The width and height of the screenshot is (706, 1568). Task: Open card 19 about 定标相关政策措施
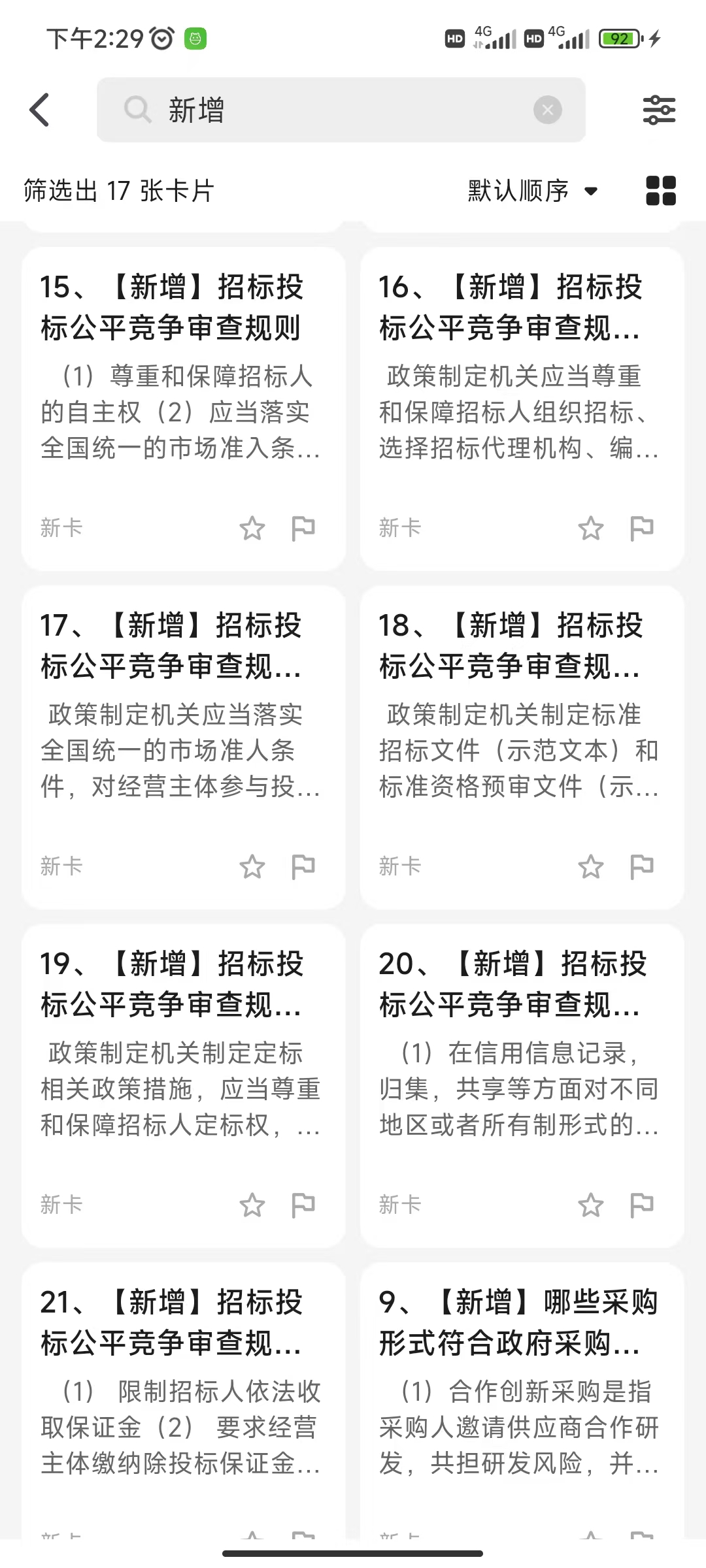[183, 1045]
